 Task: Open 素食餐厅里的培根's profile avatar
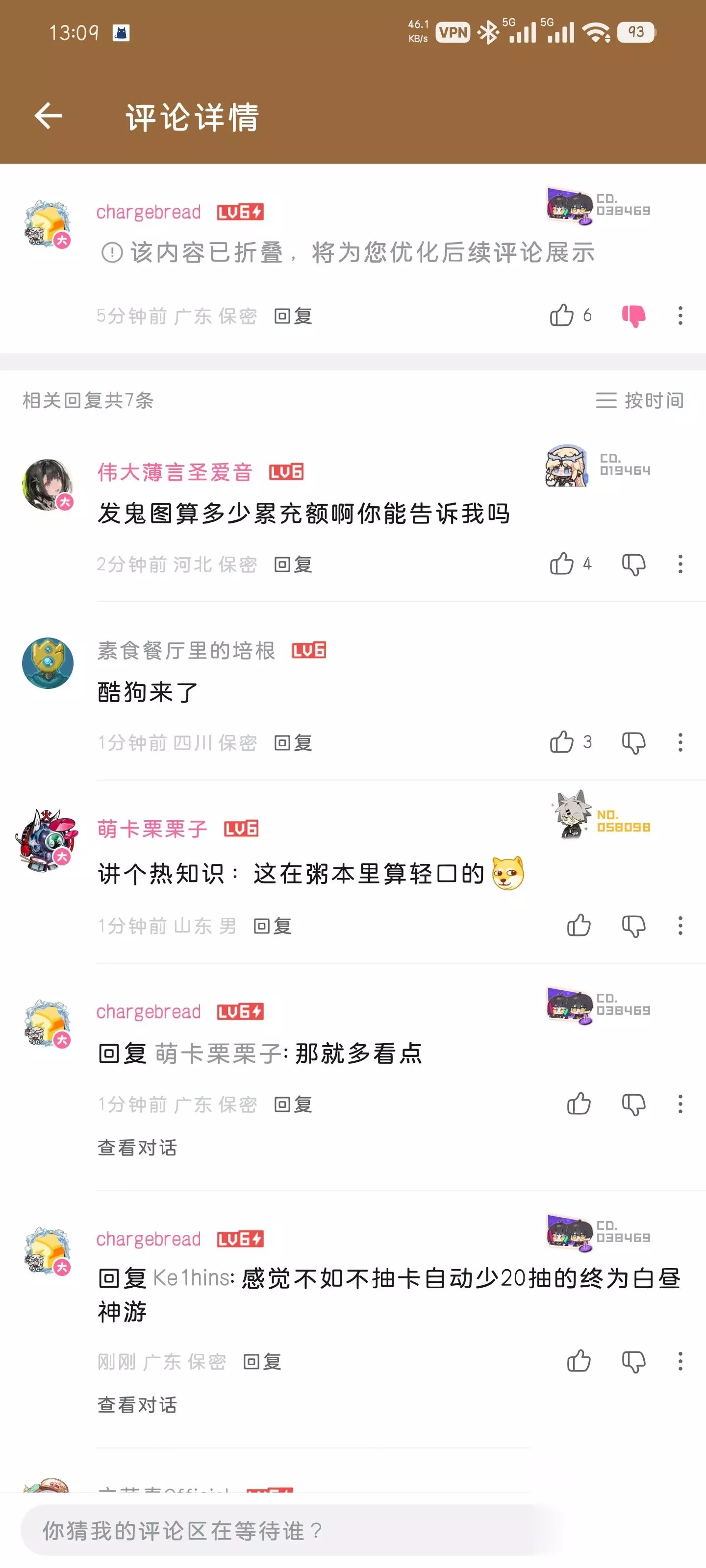coord(48,663)
